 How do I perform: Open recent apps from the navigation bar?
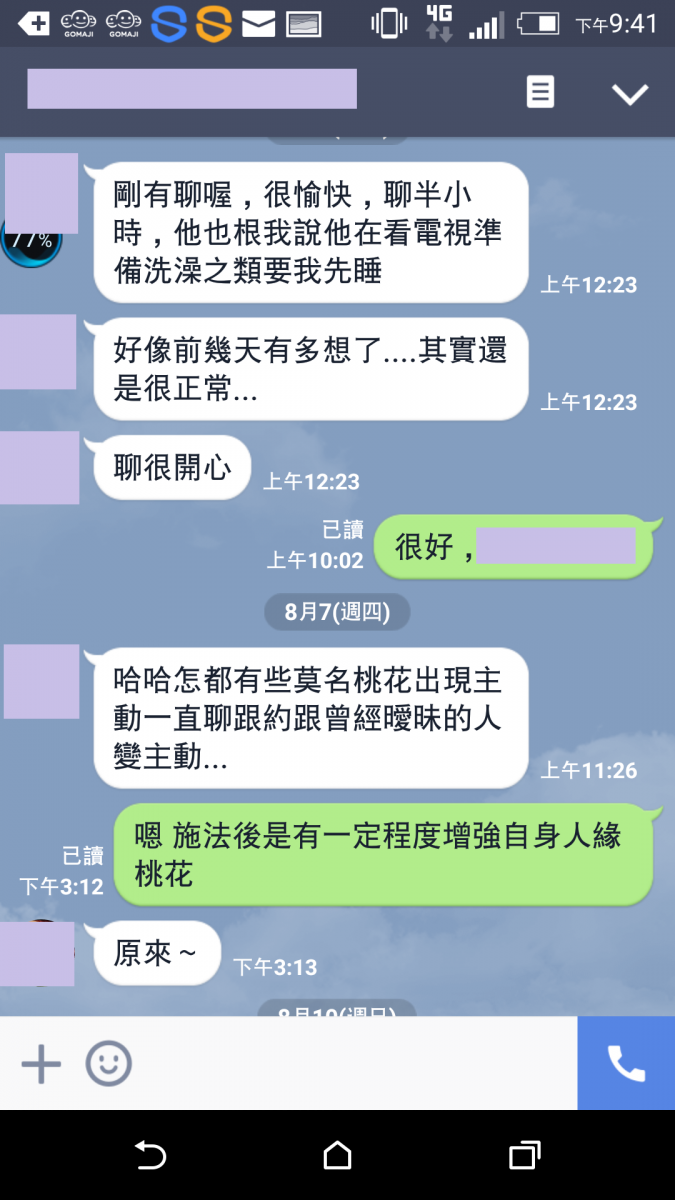[524, 1156]
